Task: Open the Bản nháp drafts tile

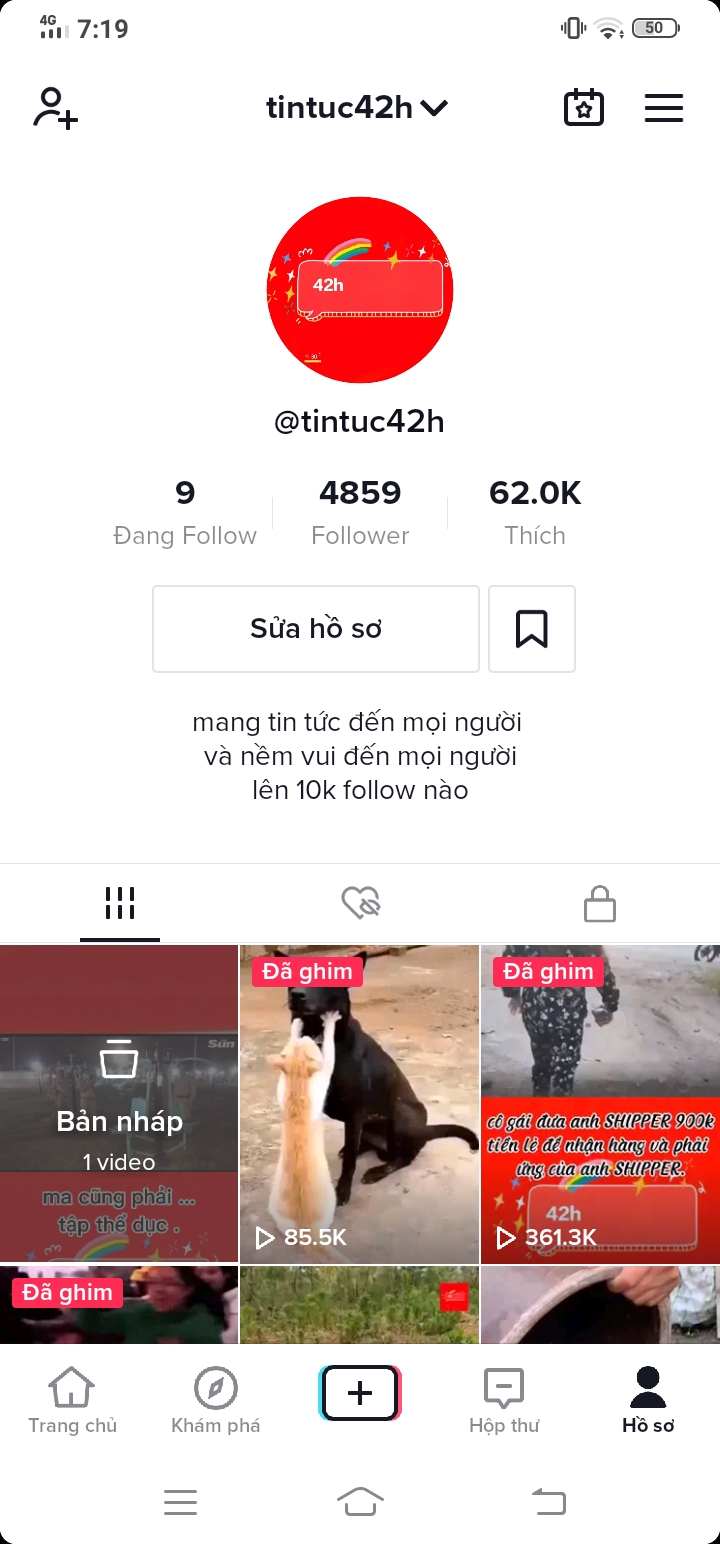Action: 119,1103
